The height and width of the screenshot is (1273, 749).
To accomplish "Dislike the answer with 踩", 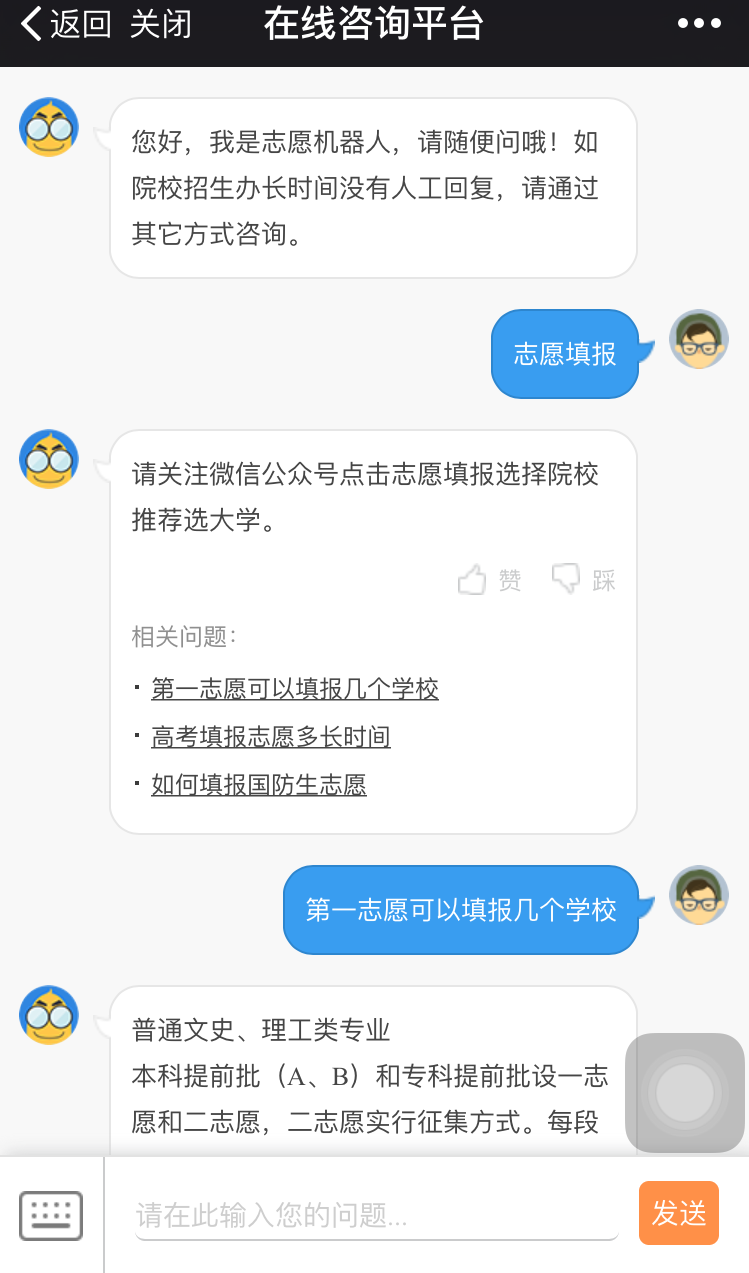I will [x=584, y=580].
